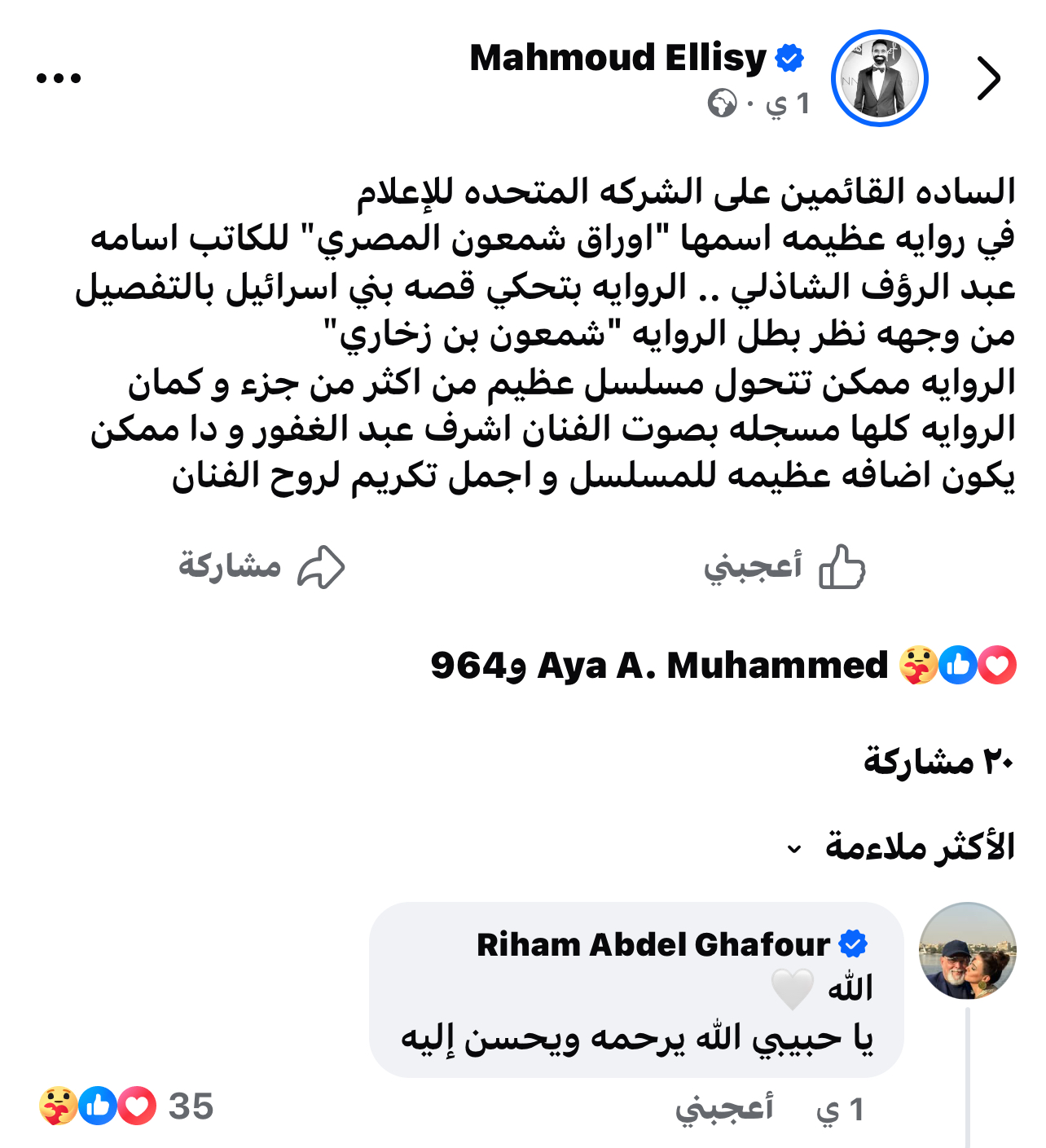
Task: Open Mahmoud Ellisy's profile via his name
Action: (x=619, y=58)
